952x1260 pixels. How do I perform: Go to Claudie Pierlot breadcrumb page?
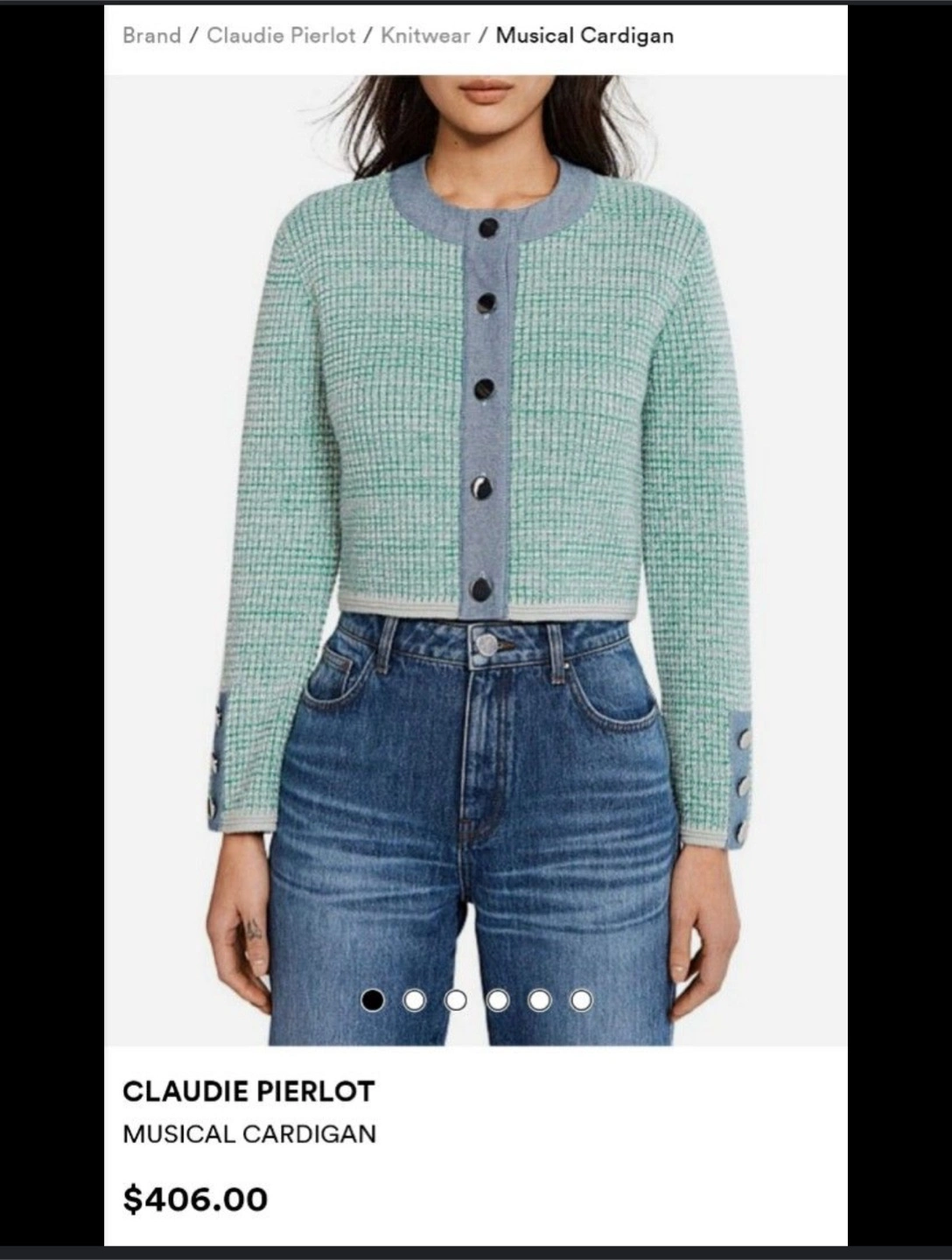(281, 36)
